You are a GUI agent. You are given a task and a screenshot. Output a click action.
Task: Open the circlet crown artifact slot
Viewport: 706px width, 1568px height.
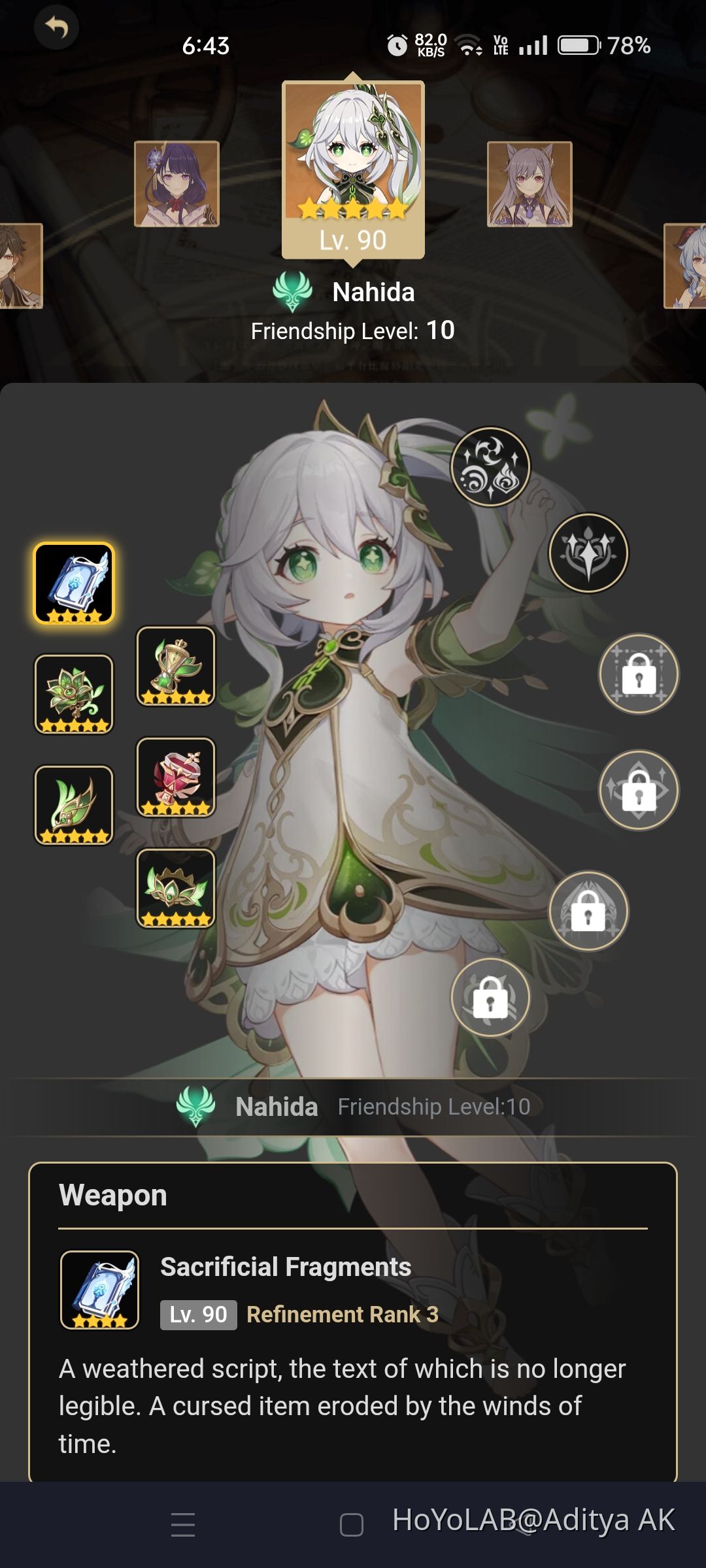point(176,889)
